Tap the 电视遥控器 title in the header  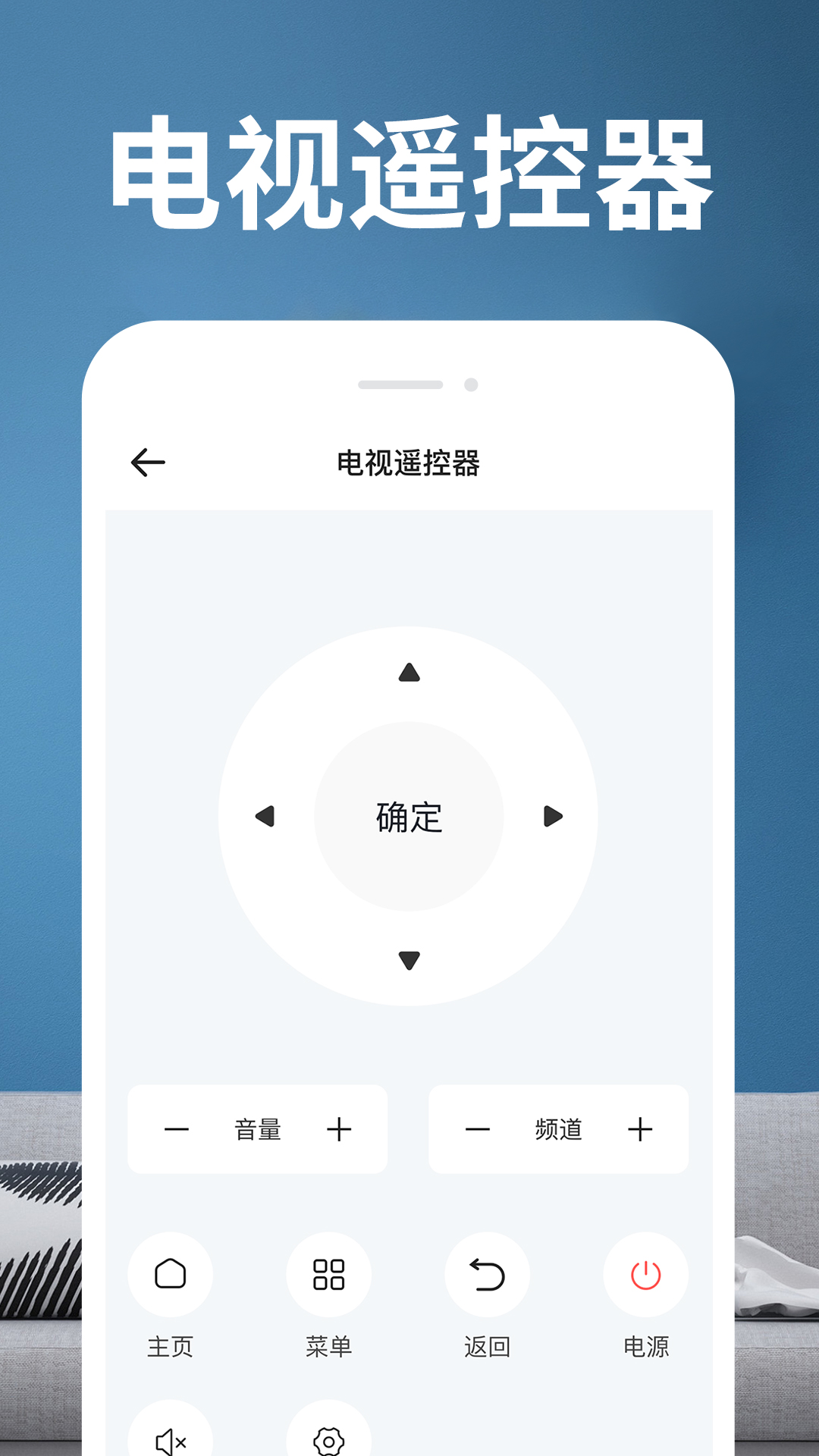[409, 461]
